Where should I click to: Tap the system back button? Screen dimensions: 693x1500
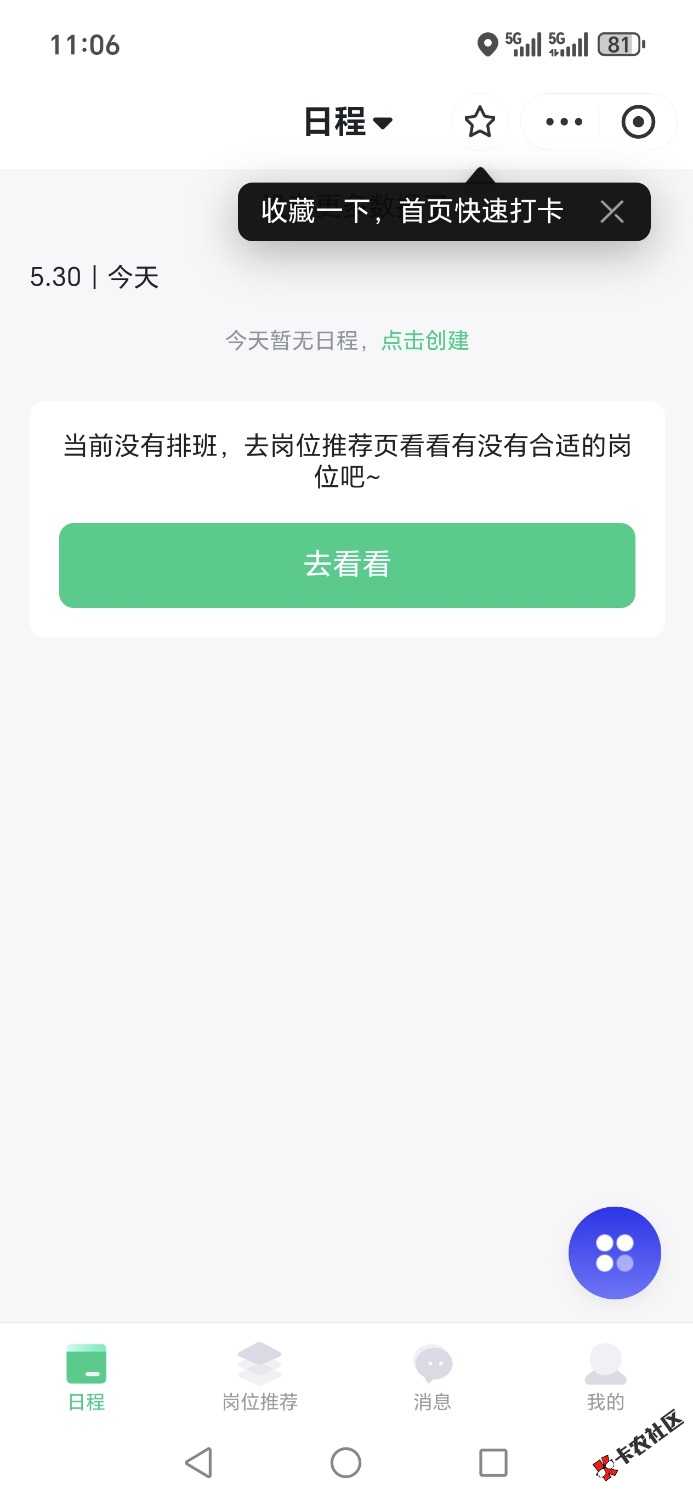199,1463
